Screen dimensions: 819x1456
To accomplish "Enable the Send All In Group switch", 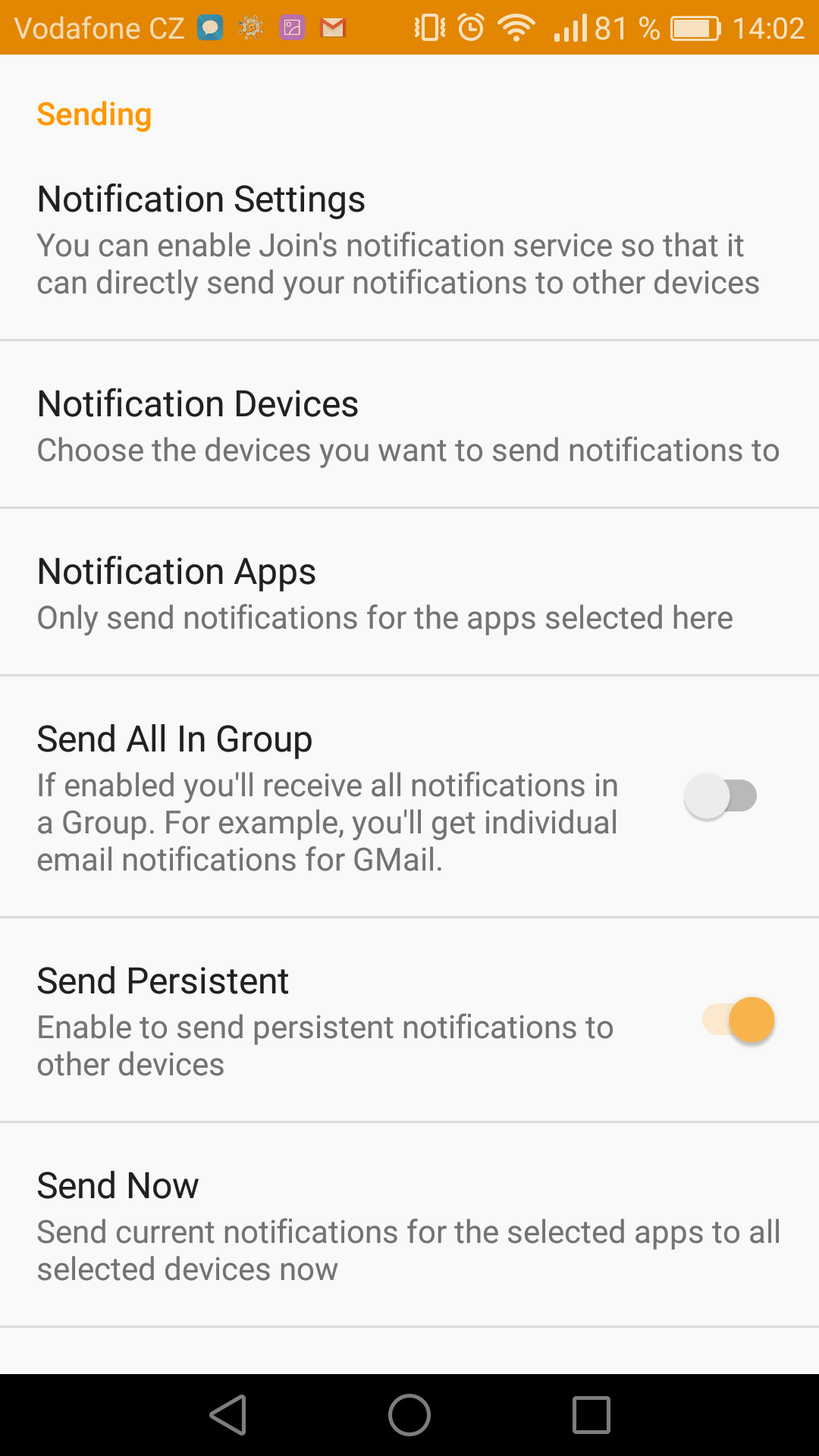I will pos(720,796).
